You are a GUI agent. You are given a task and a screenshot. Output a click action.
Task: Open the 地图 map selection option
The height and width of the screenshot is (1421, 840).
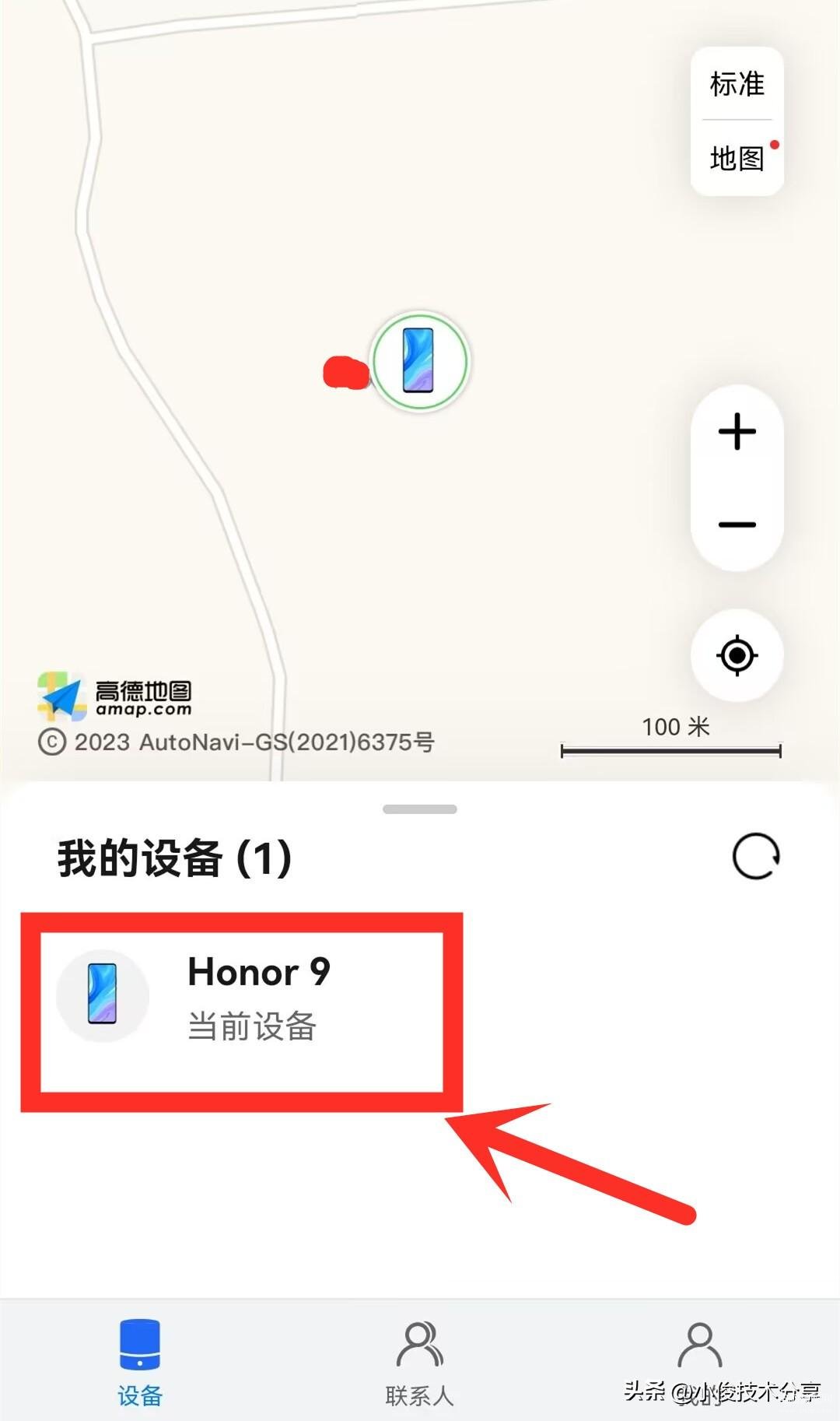tap(737, 158)
